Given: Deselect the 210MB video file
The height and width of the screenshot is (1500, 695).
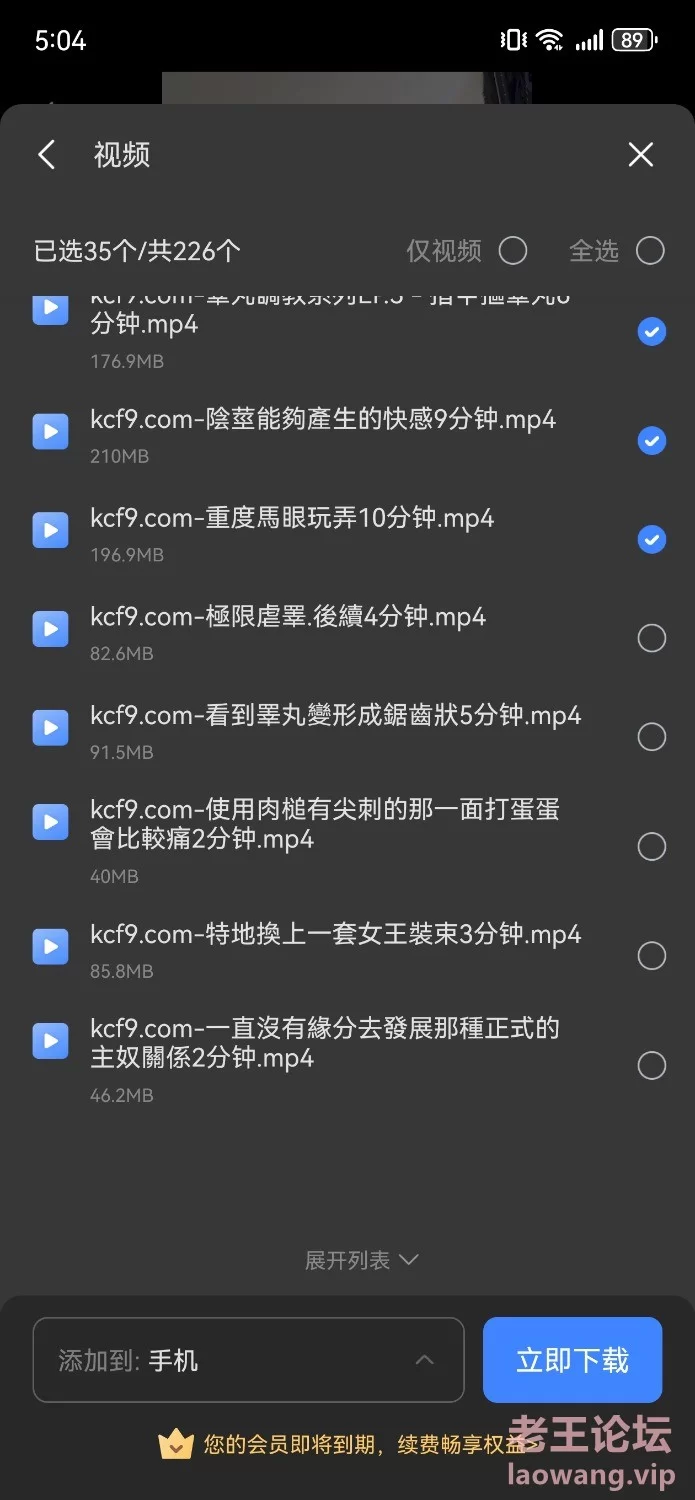Looking at the screenshot, I should pos(652,440).
